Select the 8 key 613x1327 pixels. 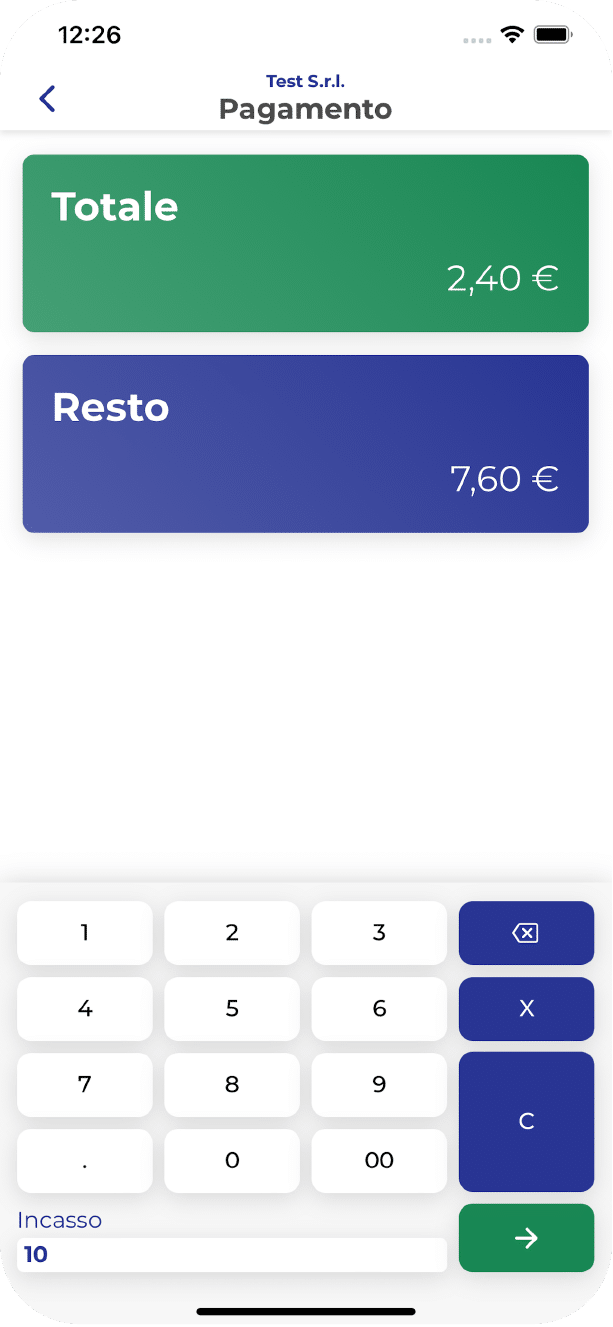232,1085
